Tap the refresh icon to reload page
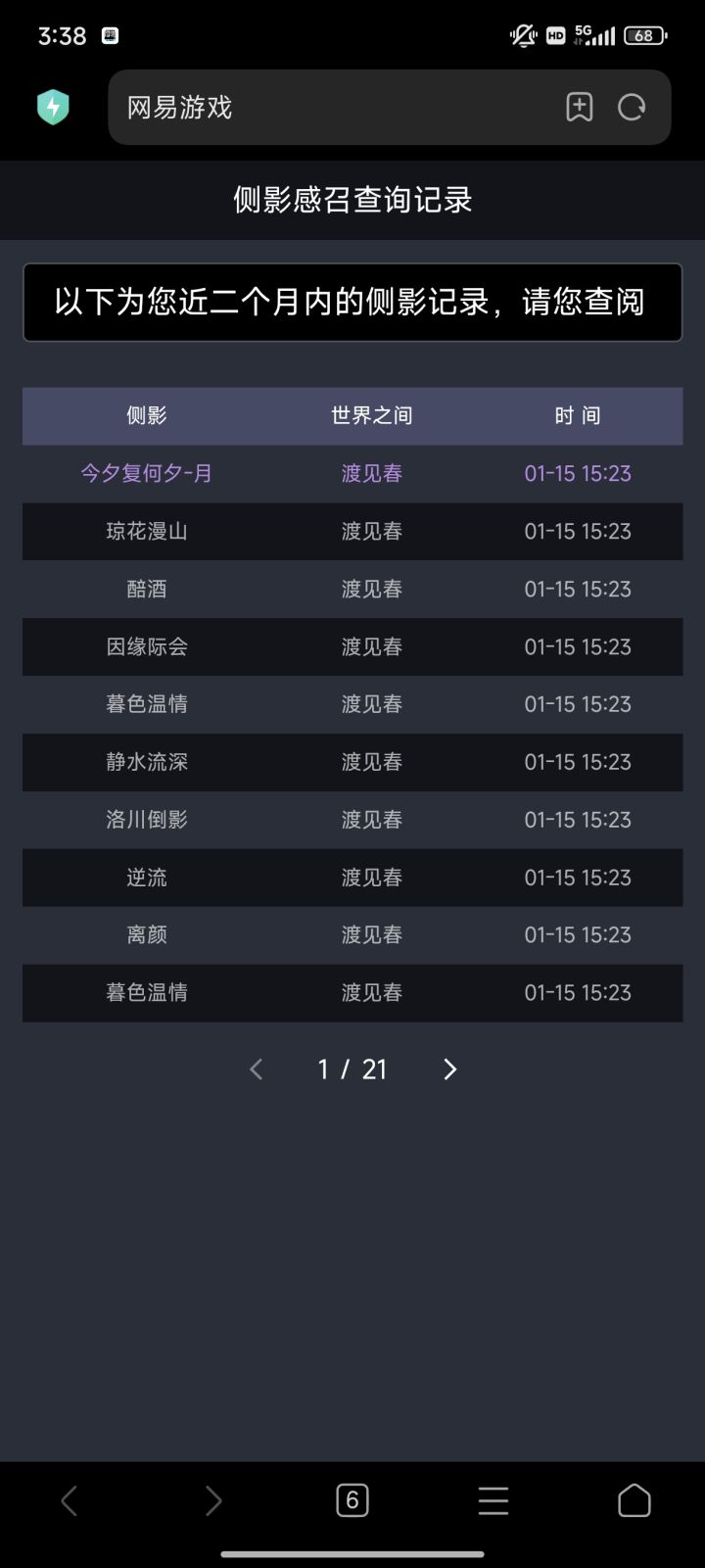705x1568 pixels. [x=633, y=108]
